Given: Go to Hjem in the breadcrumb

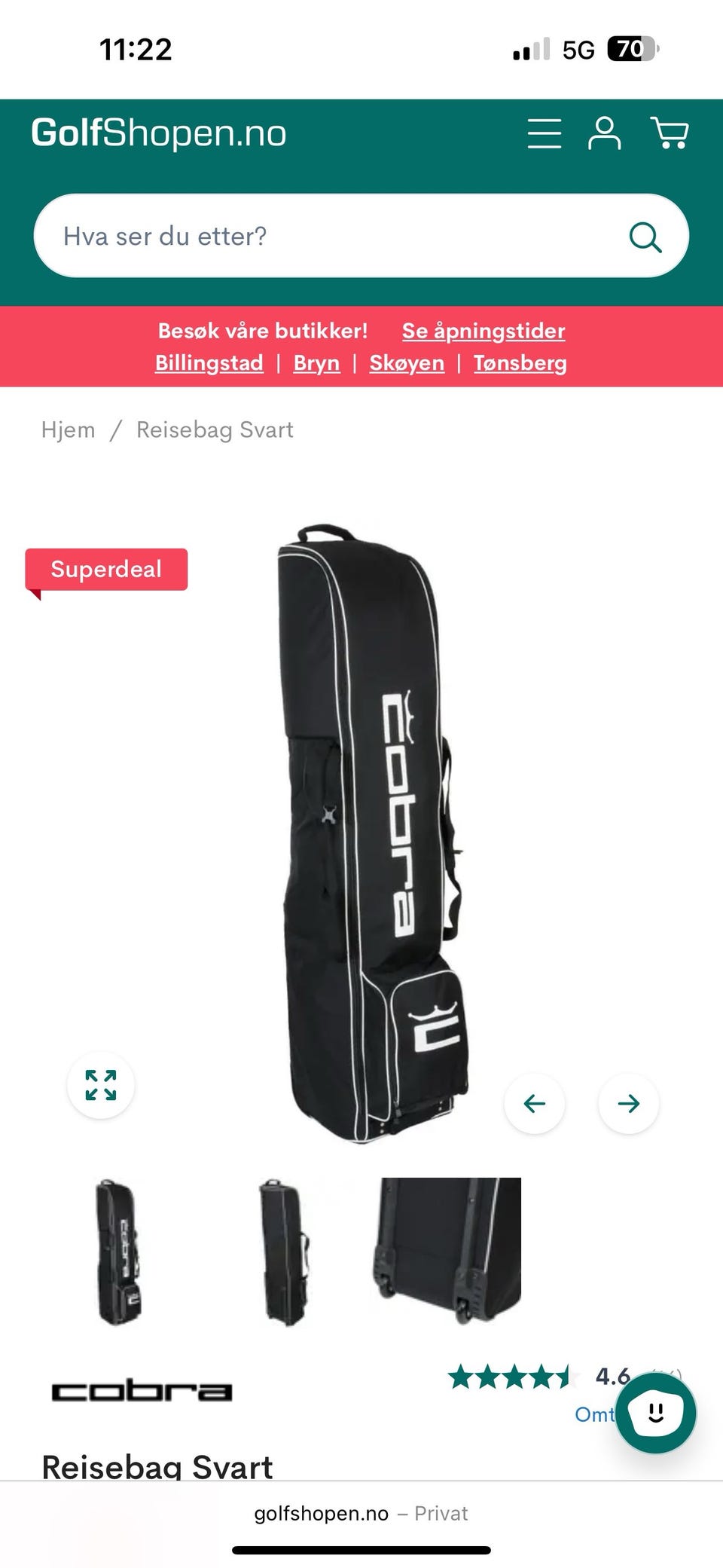Looking at the screenshot, I should pyautogui.click(x=69, y=429).
